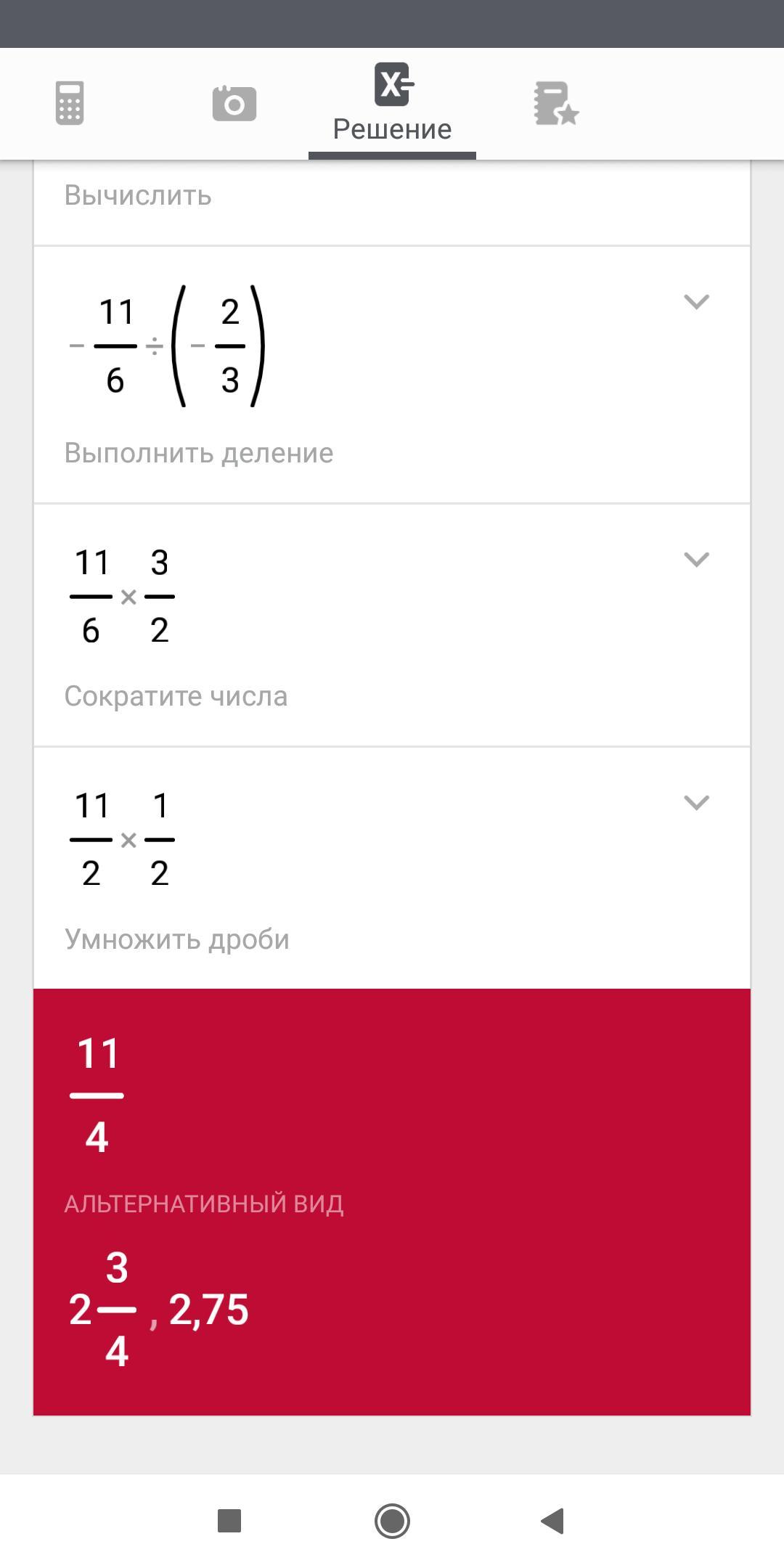Open the camera tab
This screenshot has width=784, height=1568.
[x=234, y=103]
